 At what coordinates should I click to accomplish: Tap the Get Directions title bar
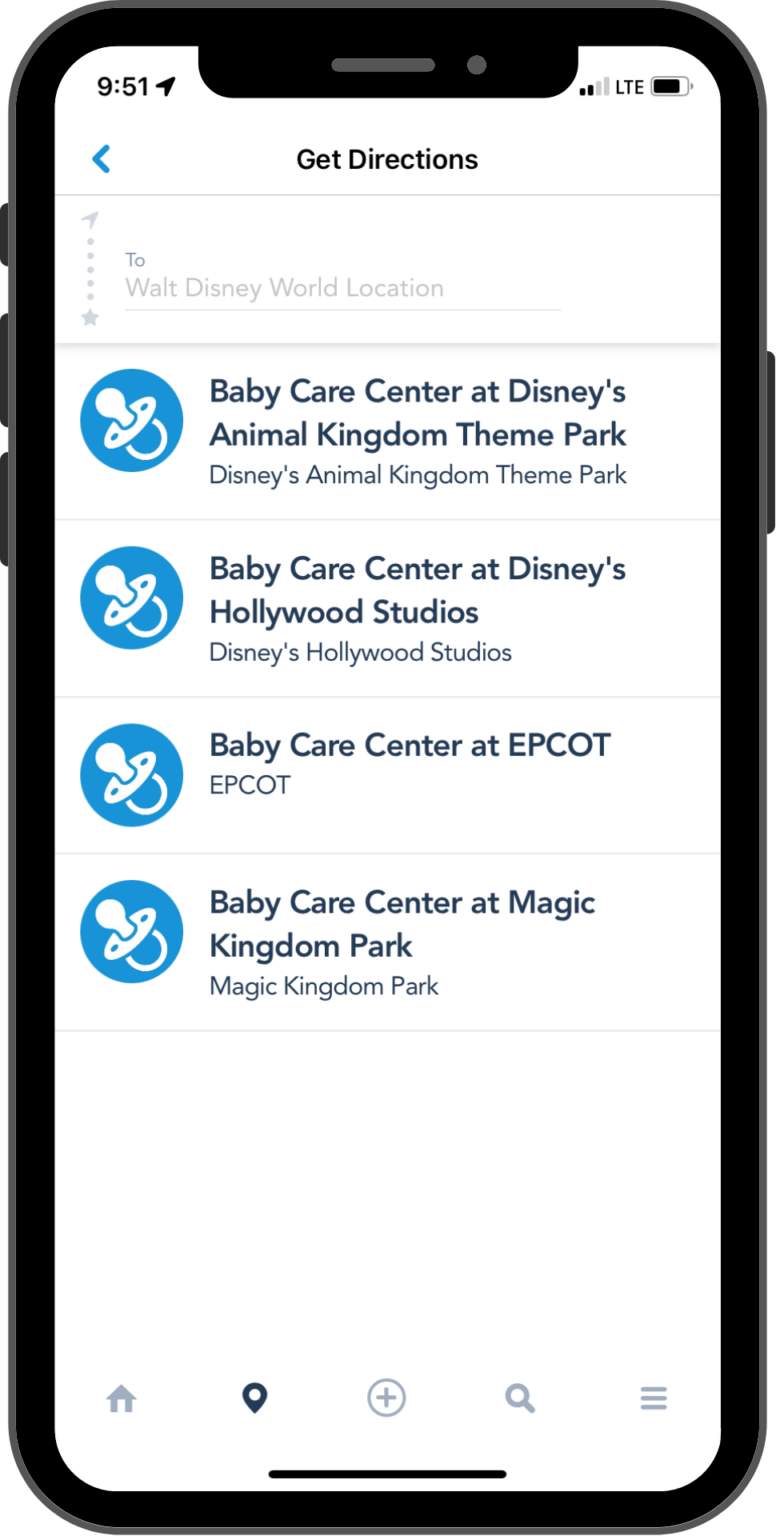[387, 158]
